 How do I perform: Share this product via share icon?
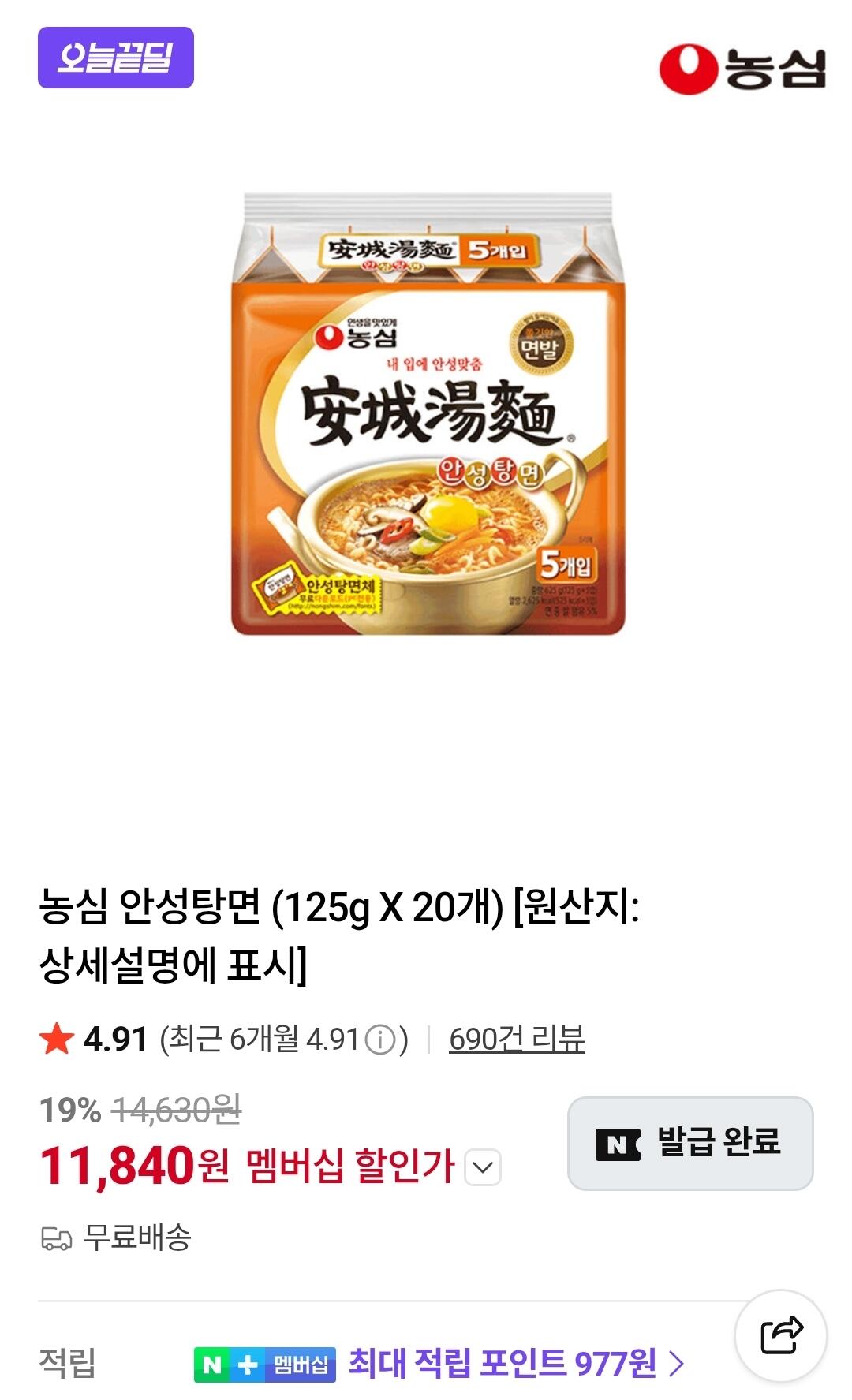click(x=780, y=1335)
